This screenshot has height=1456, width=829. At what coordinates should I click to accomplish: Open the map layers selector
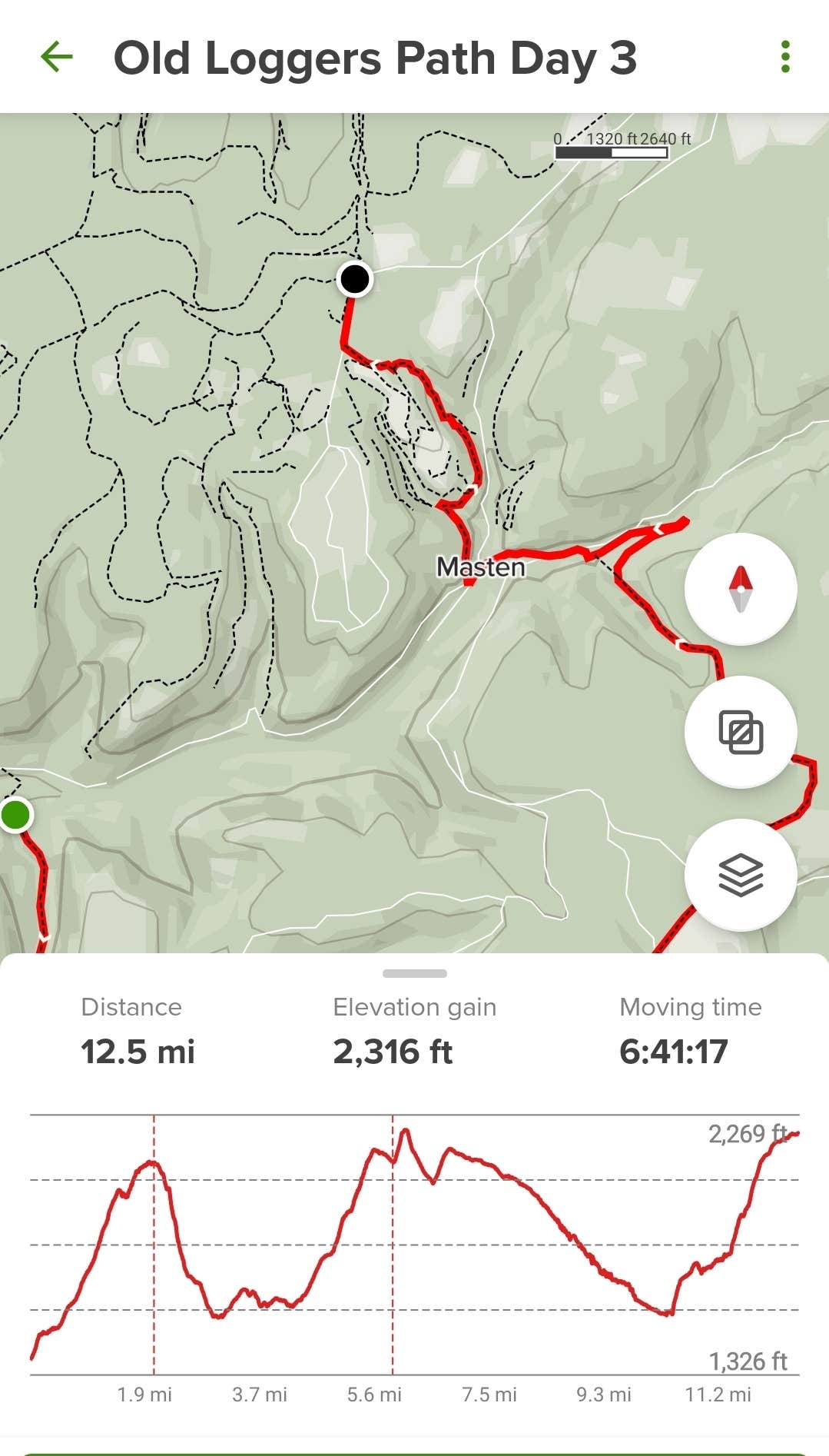(740, 875)
